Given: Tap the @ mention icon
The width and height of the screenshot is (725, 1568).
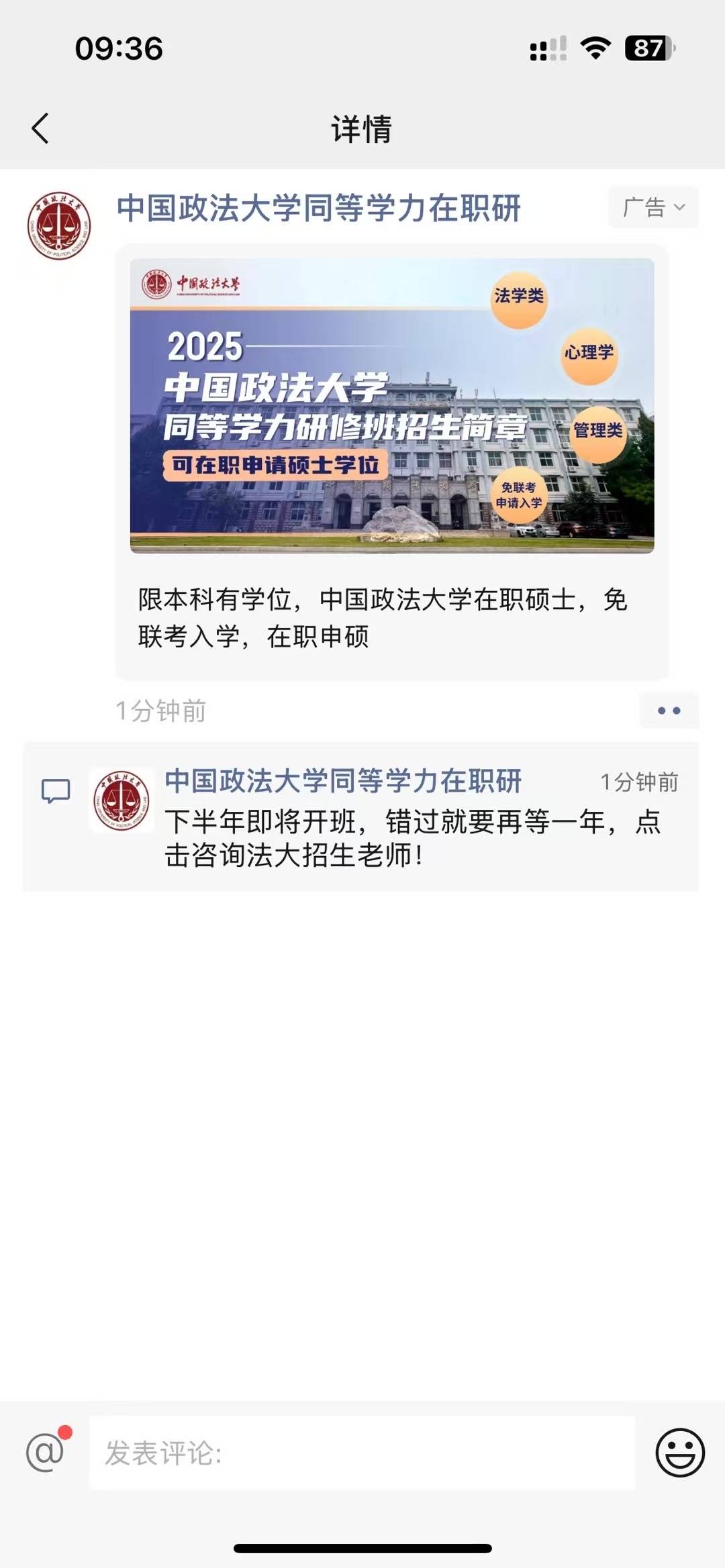Looking at the screenshot, I should pos(46,1453).
